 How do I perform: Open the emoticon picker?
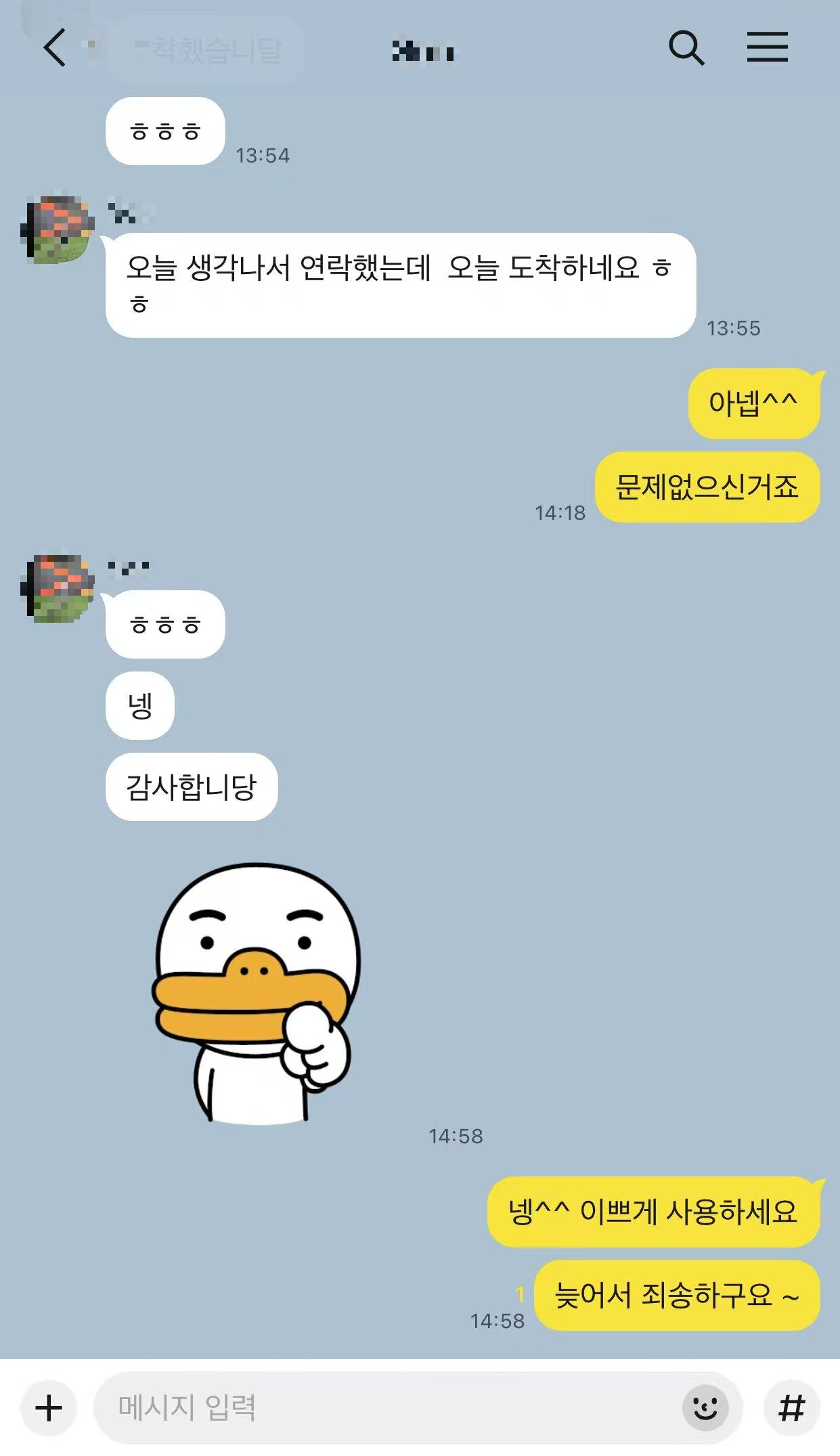[x=705, y=1408]
